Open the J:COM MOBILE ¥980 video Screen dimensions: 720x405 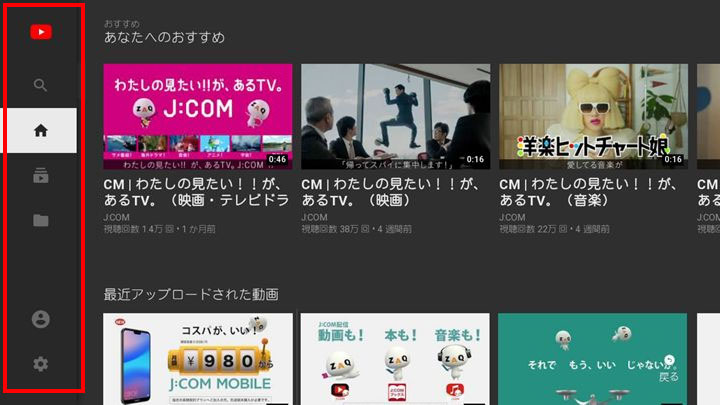pos(198,358)
